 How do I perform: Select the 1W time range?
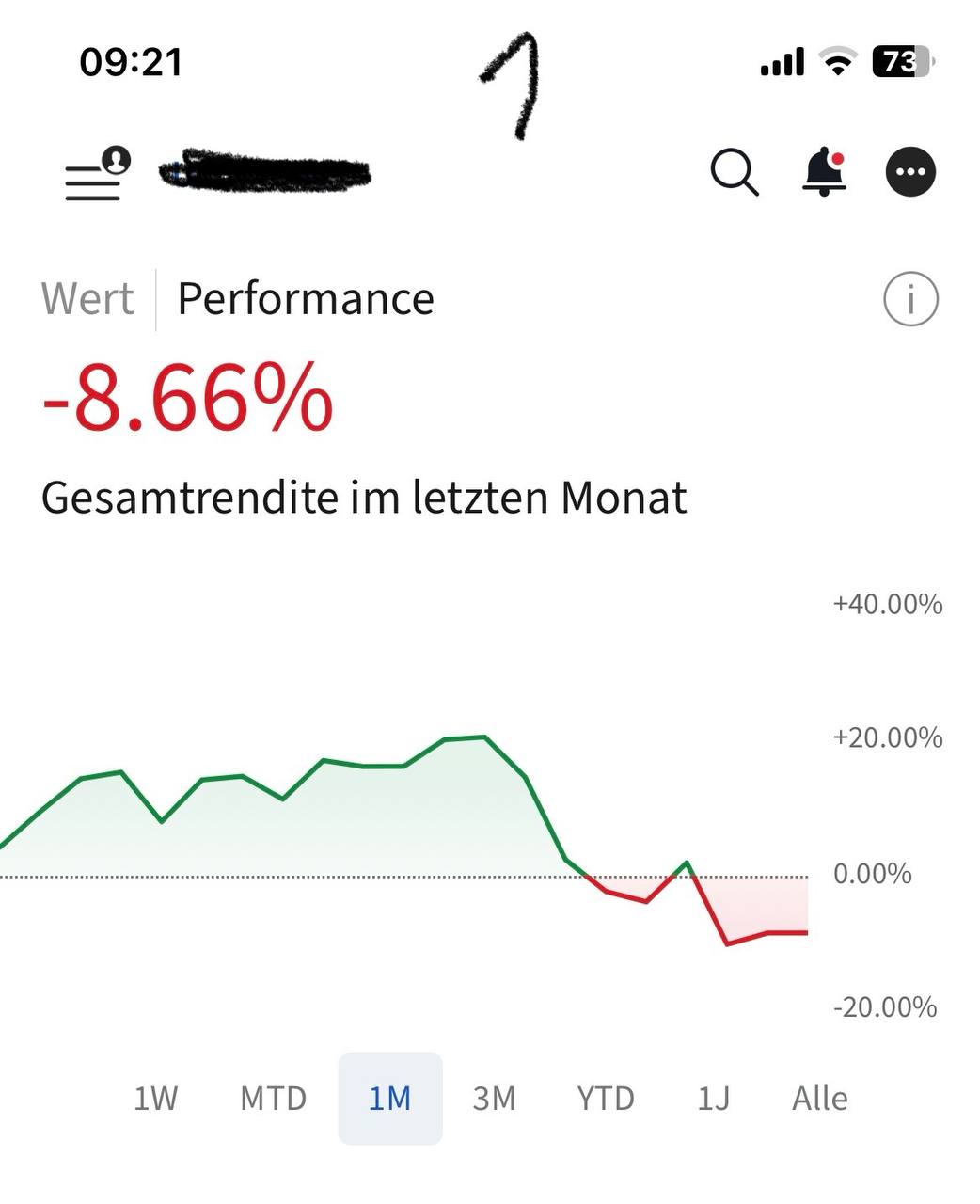tap(155, 1098)
